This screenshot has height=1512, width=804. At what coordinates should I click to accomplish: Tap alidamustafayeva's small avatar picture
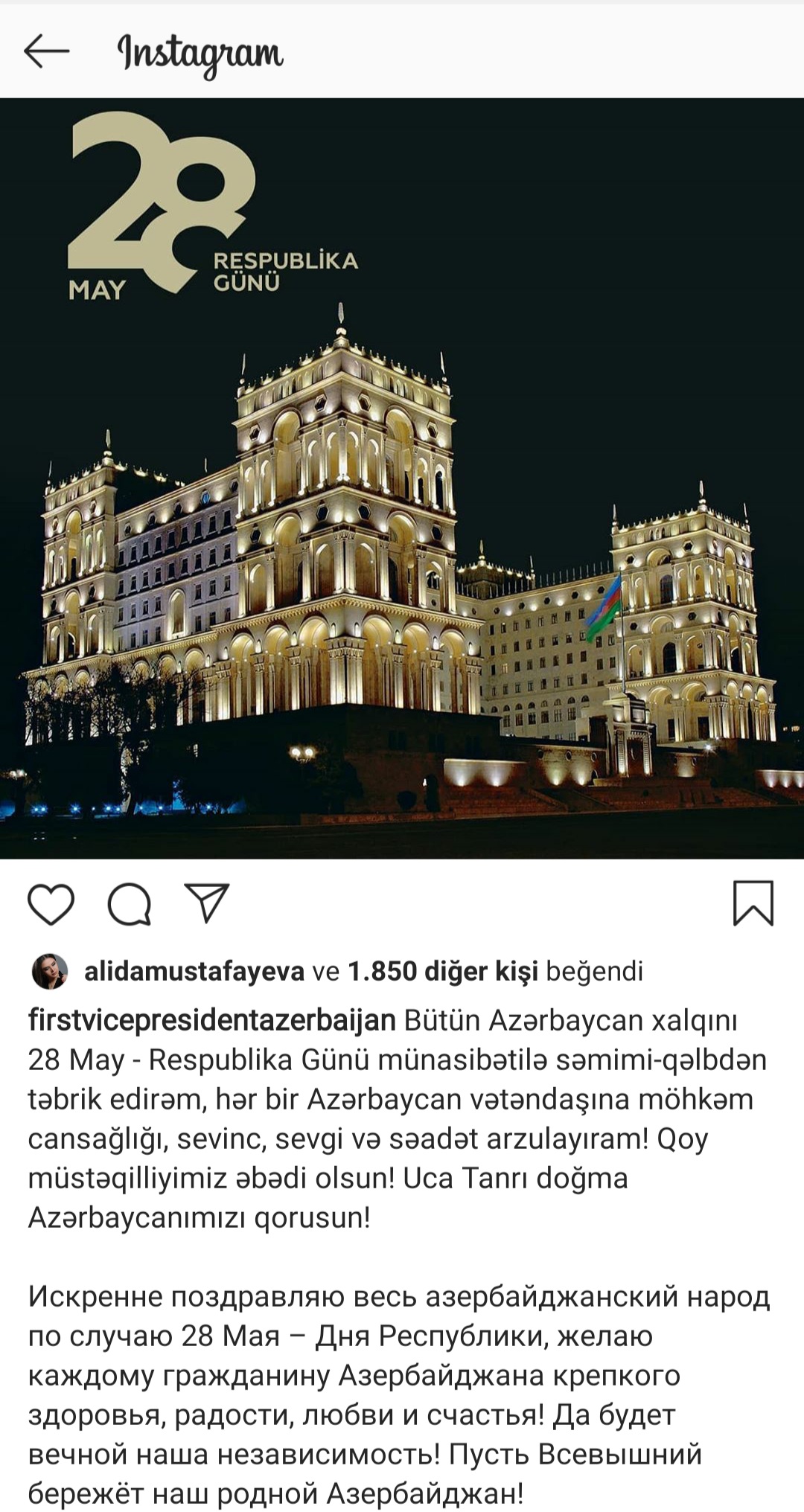tap(50, 971)
